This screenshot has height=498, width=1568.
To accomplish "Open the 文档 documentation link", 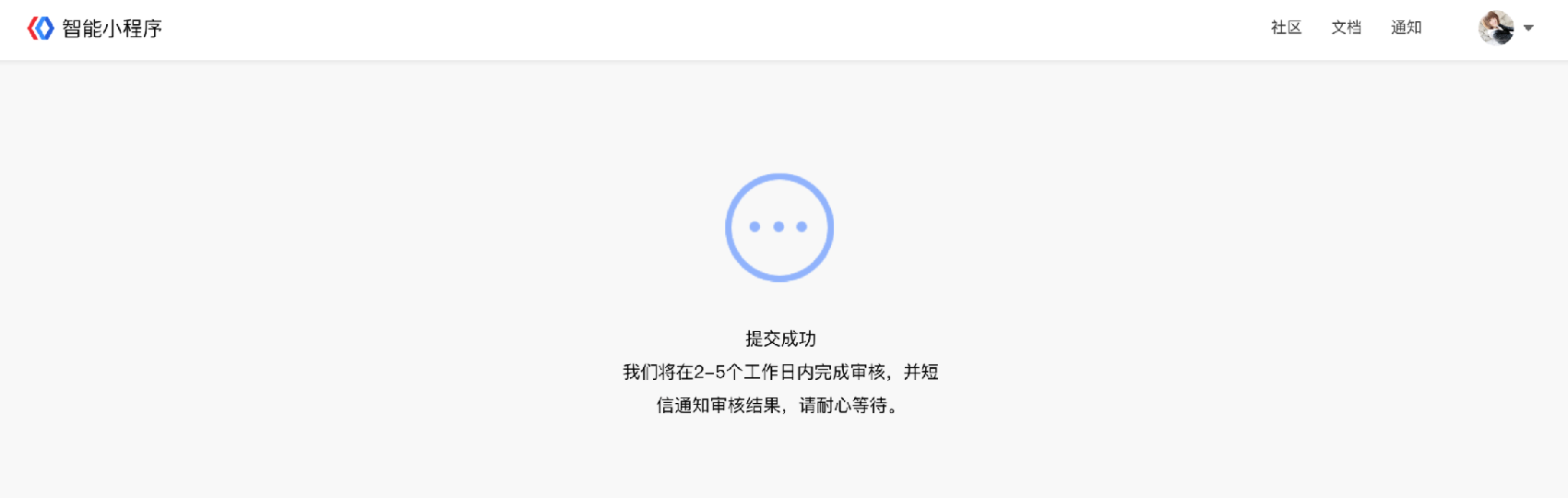I will (1346, 28).
